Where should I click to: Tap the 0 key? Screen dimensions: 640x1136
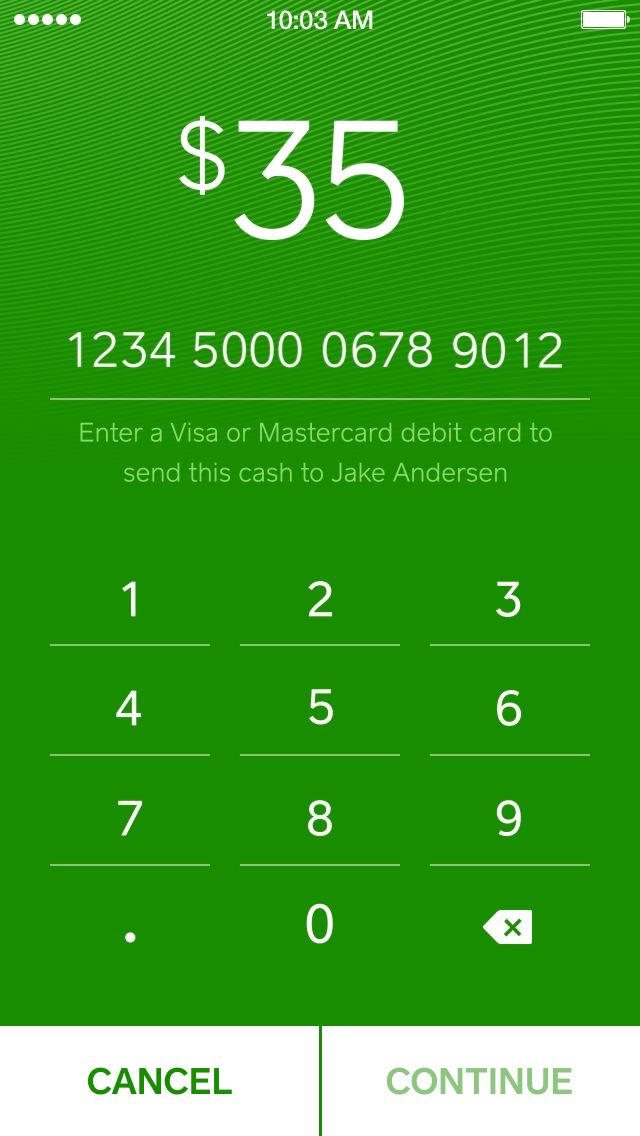pyautogui.click(x=320, y=926)
